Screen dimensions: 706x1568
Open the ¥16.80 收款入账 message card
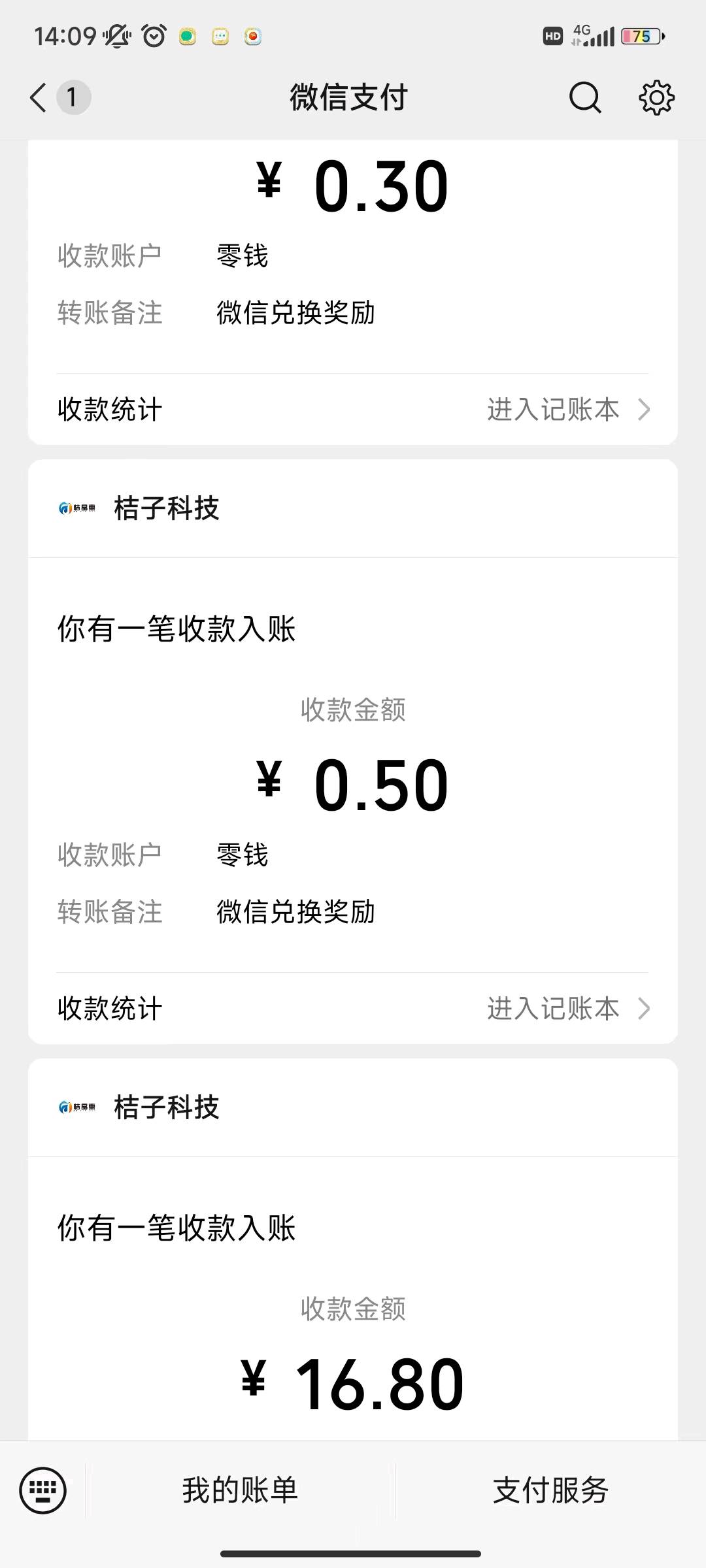point(353,1249)
